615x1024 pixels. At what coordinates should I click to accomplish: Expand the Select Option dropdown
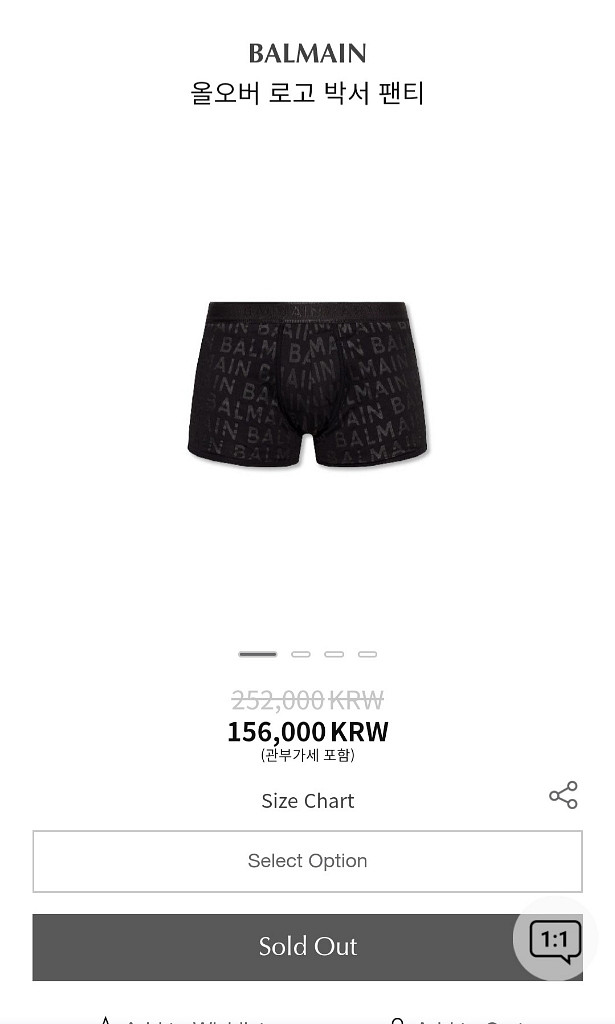[x=307, y=861]
